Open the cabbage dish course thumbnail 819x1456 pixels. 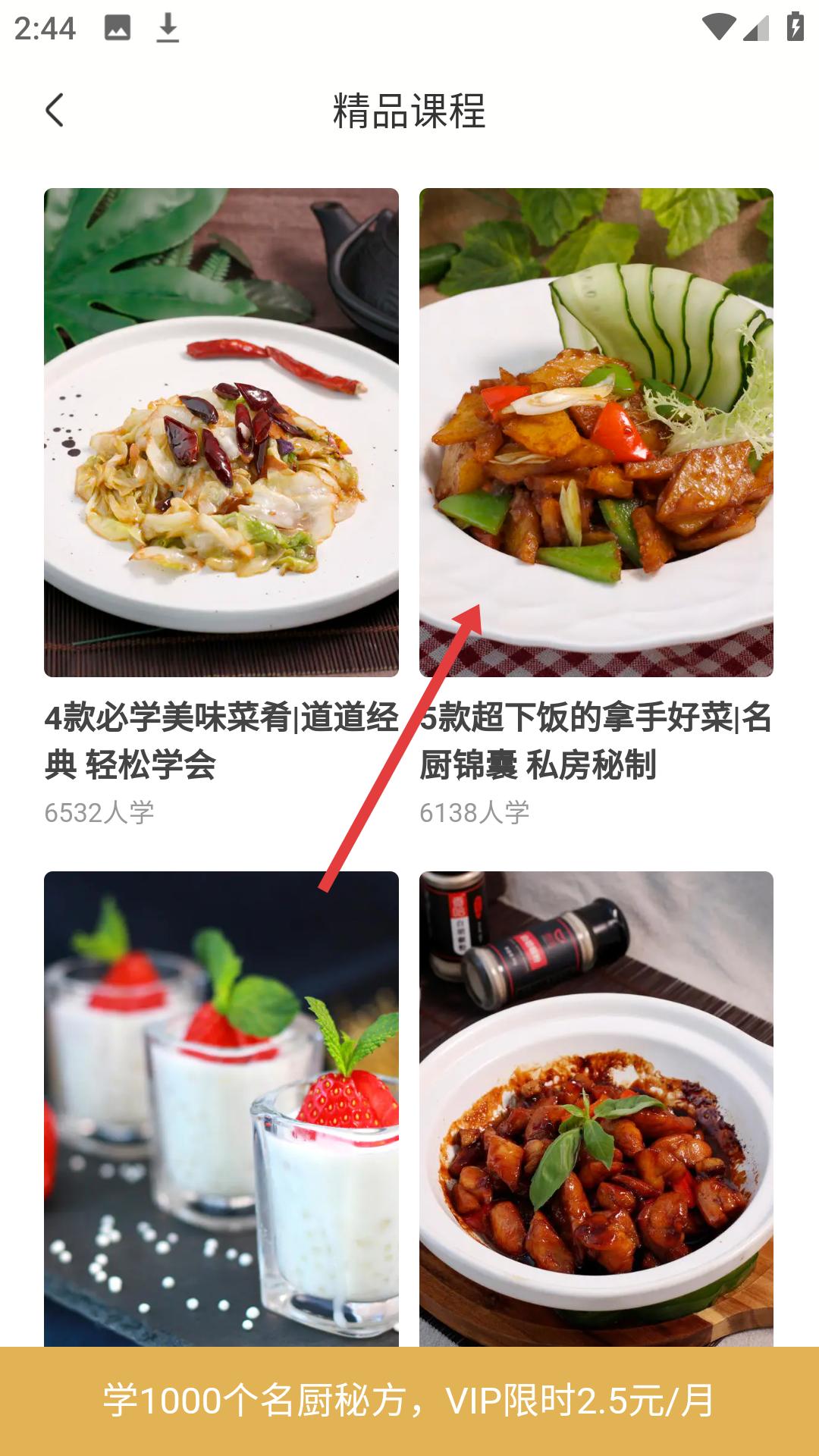click(221, 432)
